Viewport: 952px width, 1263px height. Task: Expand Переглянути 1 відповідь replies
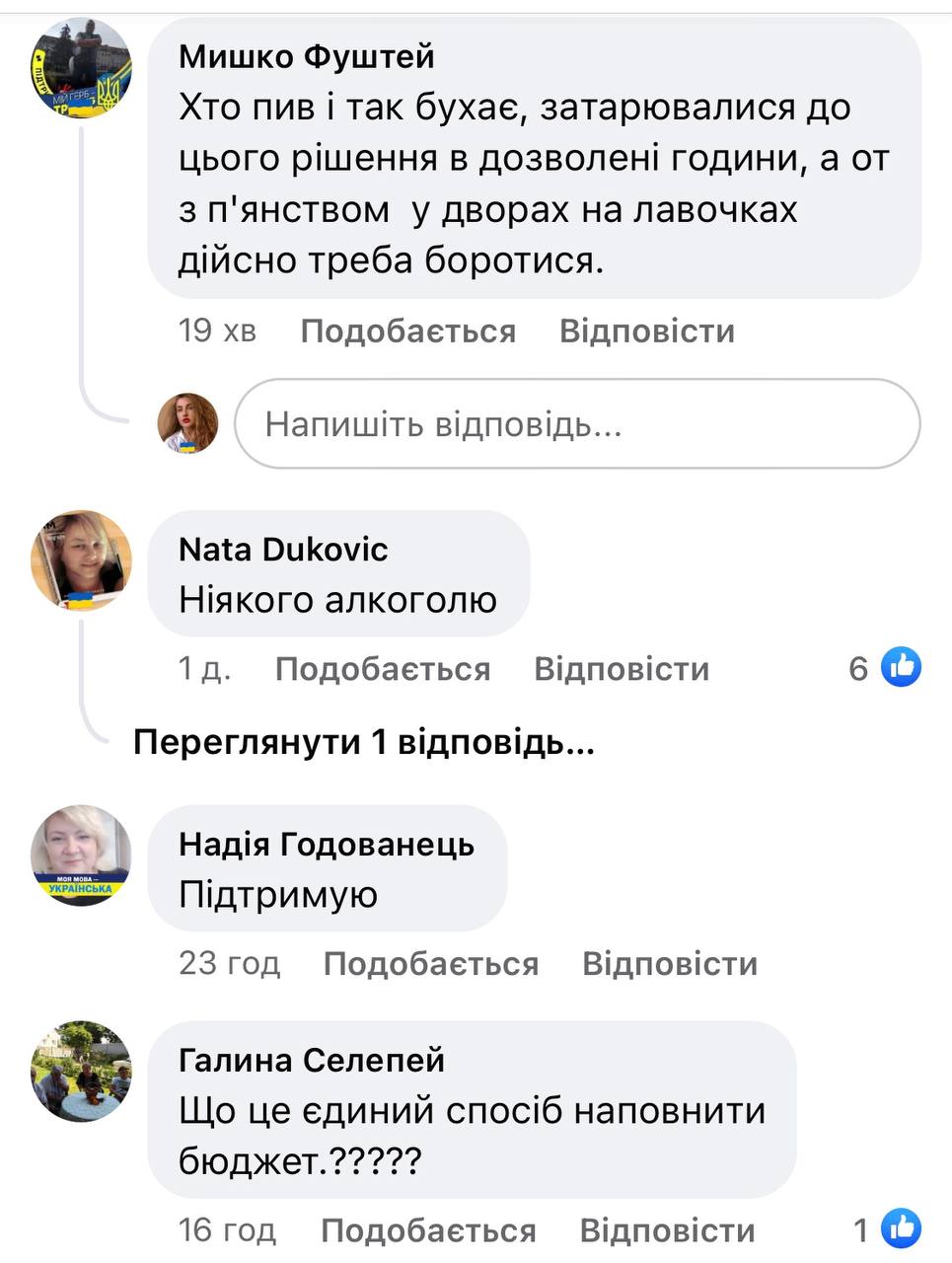[363, 741]
